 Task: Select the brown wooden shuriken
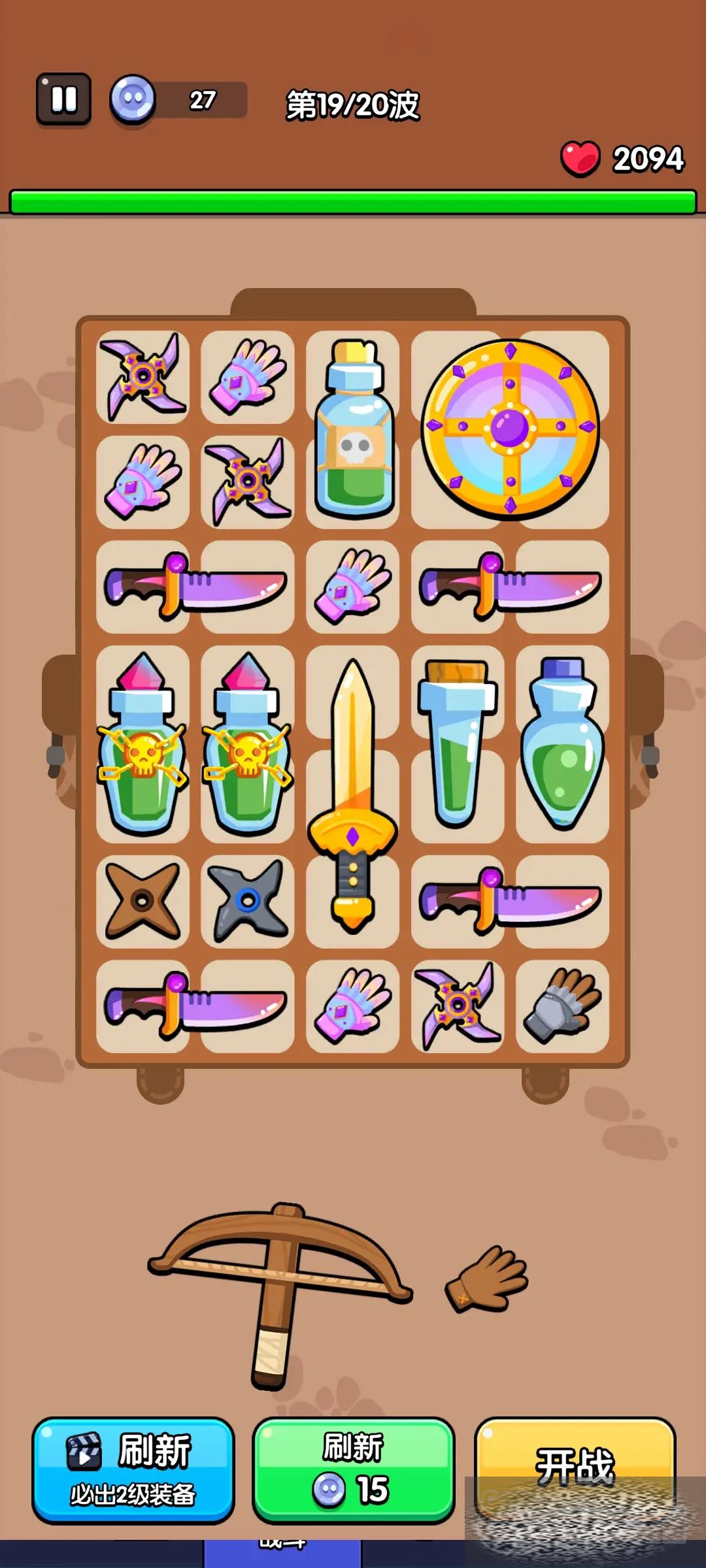click(143, 902)
